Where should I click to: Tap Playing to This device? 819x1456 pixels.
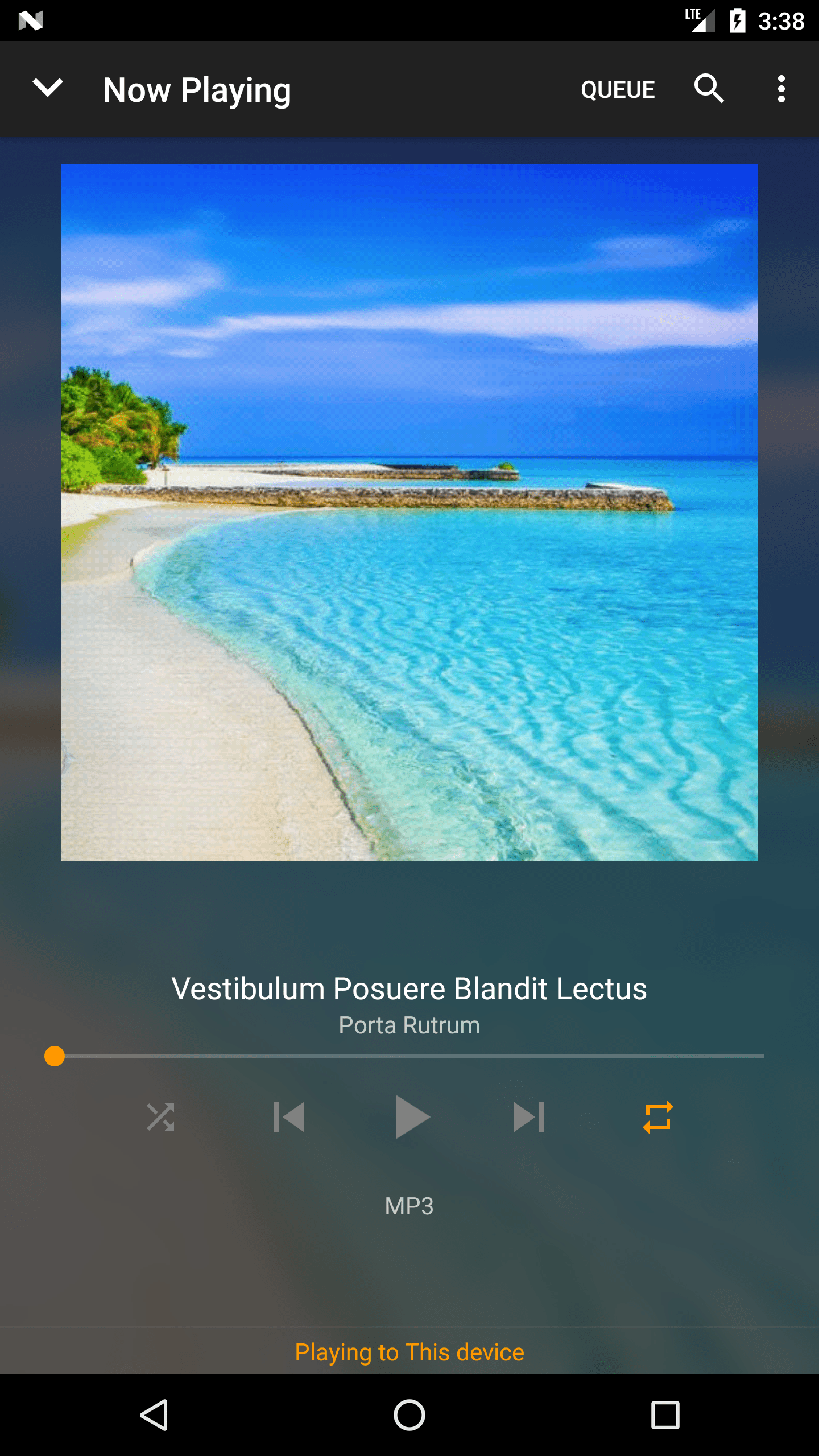point(409,1352)
